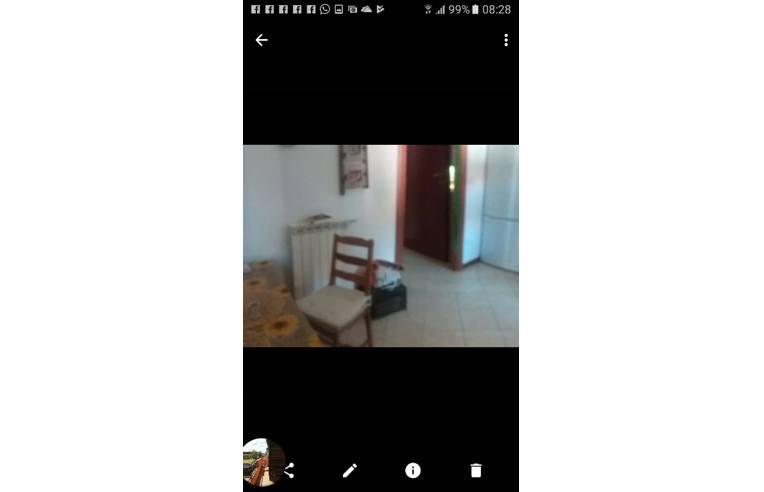Delete this photo with the trash icon
This screenshot has width=764, height=492.
[476, 470]
